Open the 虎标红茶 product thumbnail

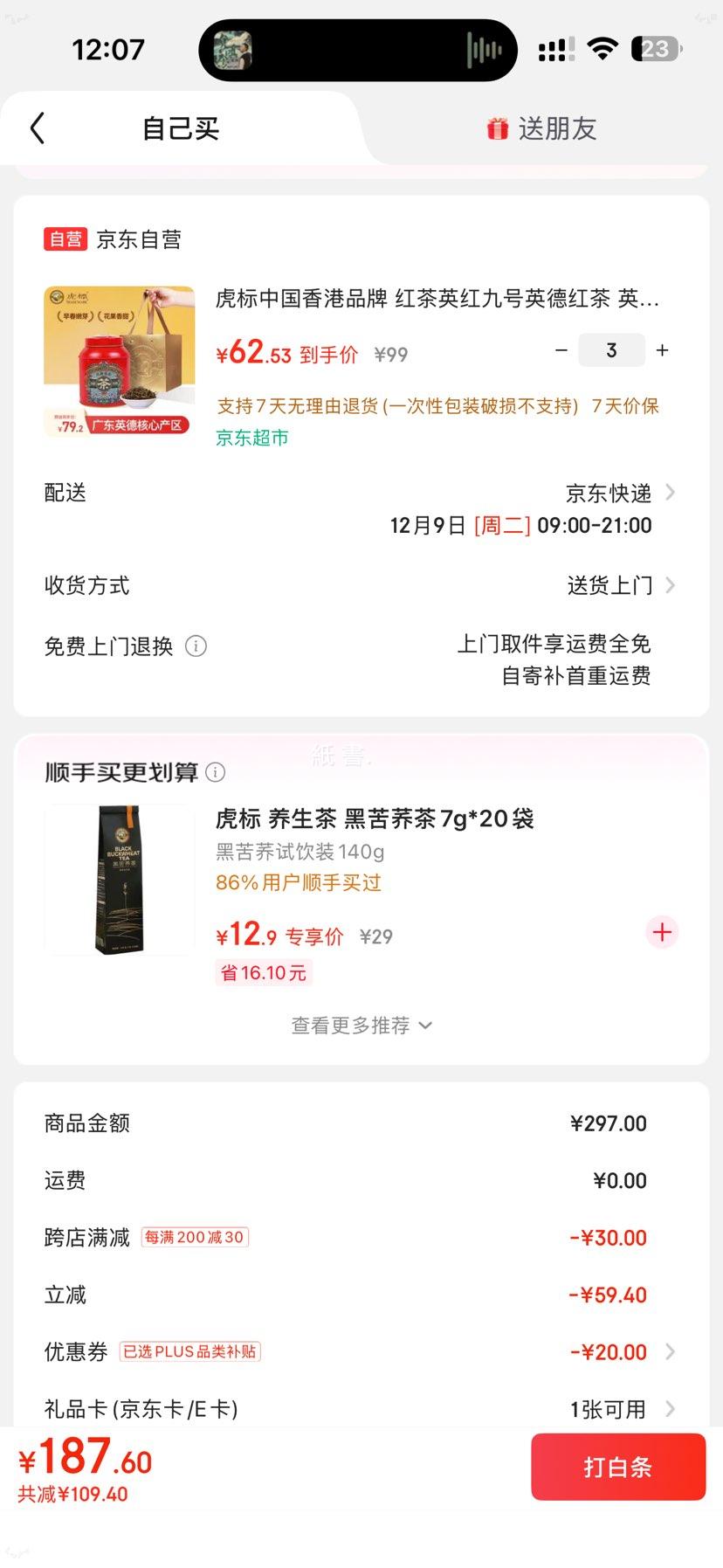(x=120, y=362)
